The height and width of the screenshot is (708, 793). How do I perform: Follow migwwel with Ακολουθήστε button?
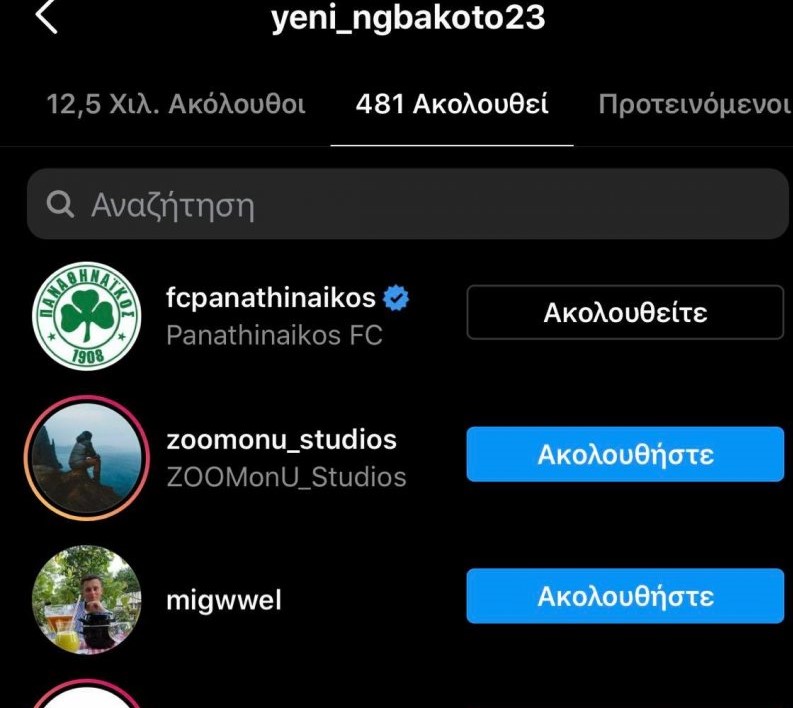[x=625, y=597]
